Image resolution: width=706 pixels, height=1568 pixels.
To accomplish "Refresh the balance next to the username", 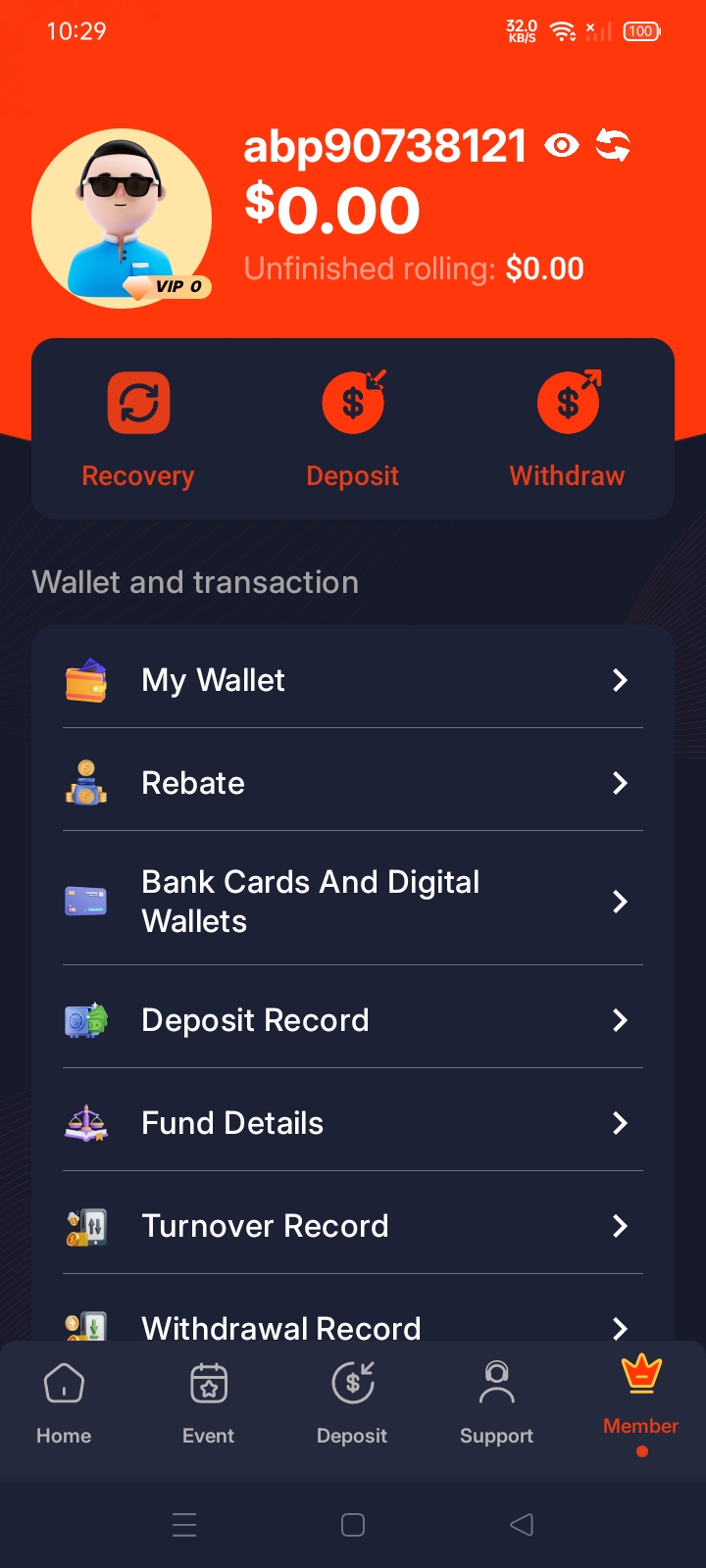I will click(x=614, y=146).
